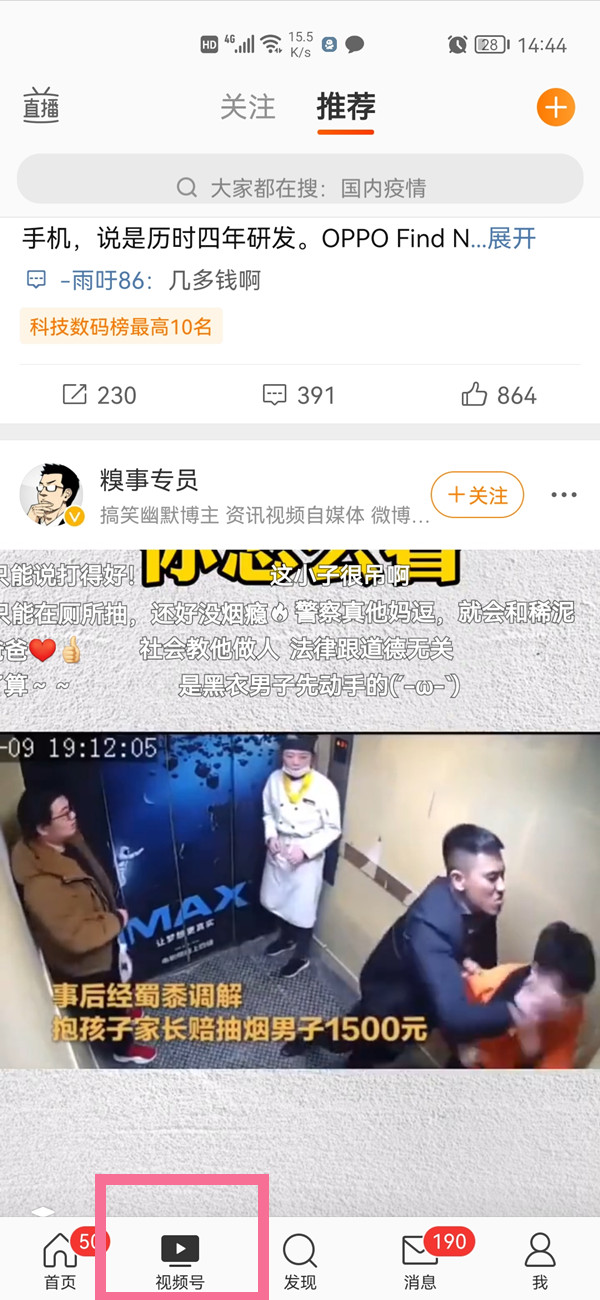Repost the OPPO post with 230 shares

99,395
